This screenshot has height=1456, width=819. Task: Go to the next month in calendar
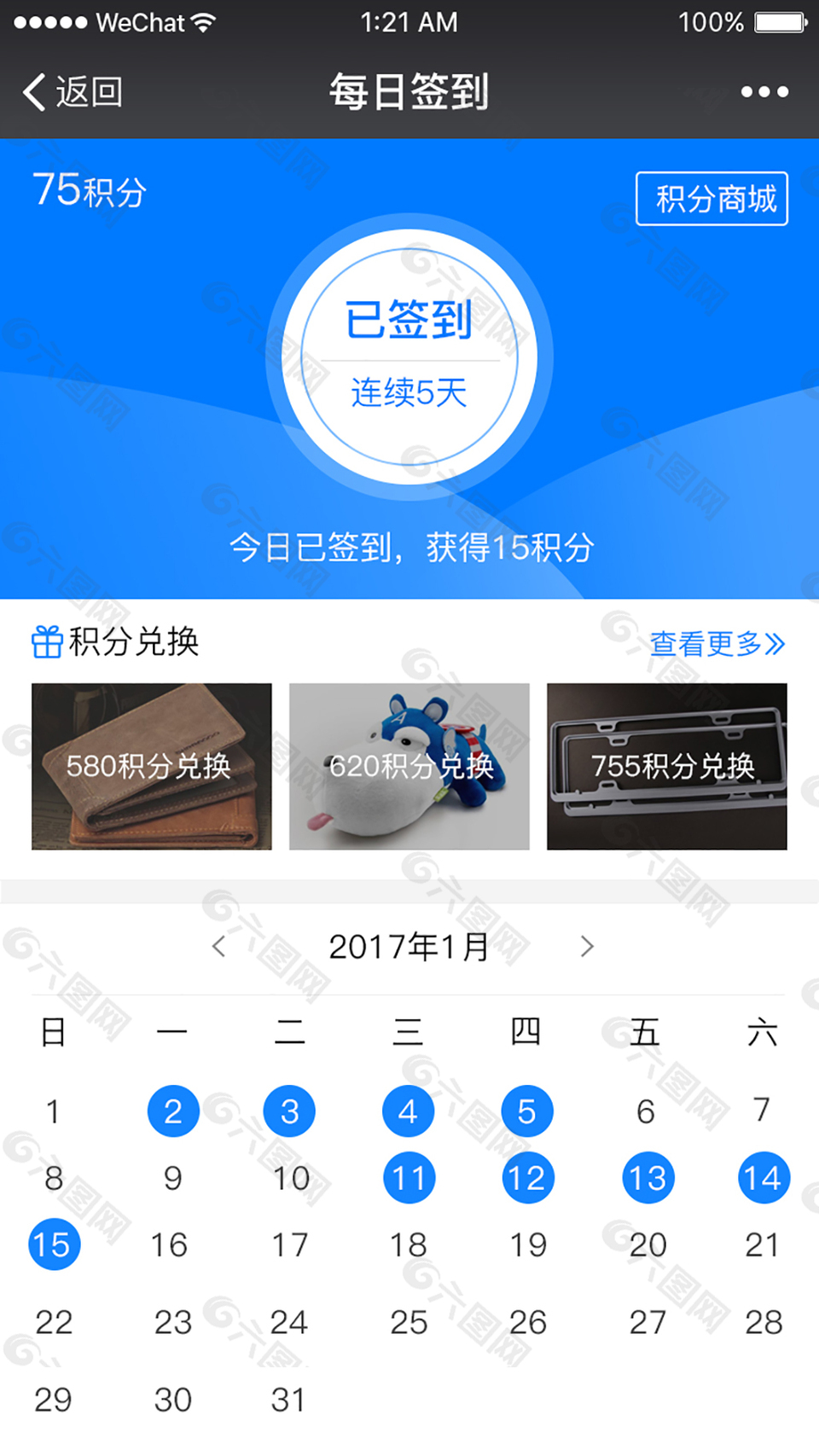point(586,946)
